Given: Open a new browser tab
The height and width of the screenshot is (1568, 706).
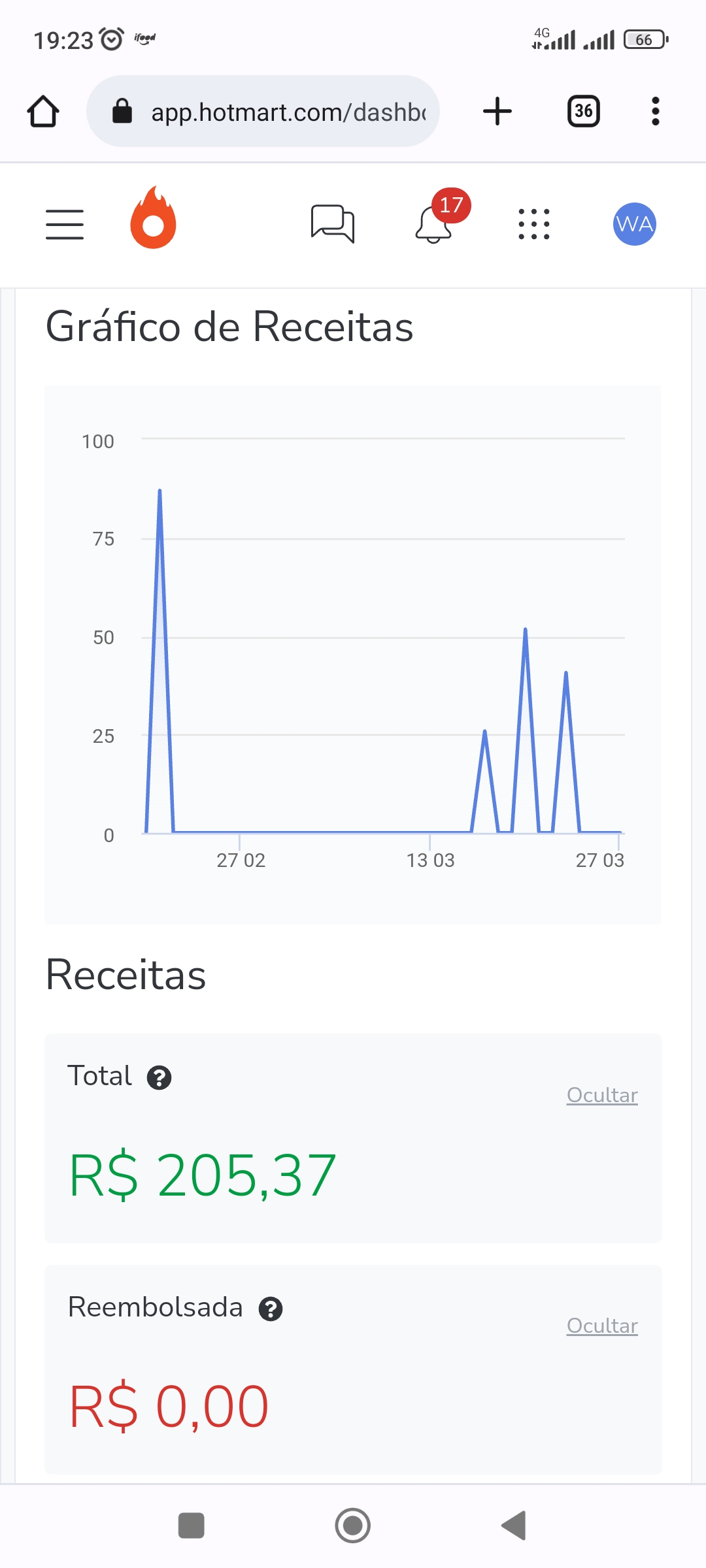Looking at the screenshot, I should coord(497,111).
